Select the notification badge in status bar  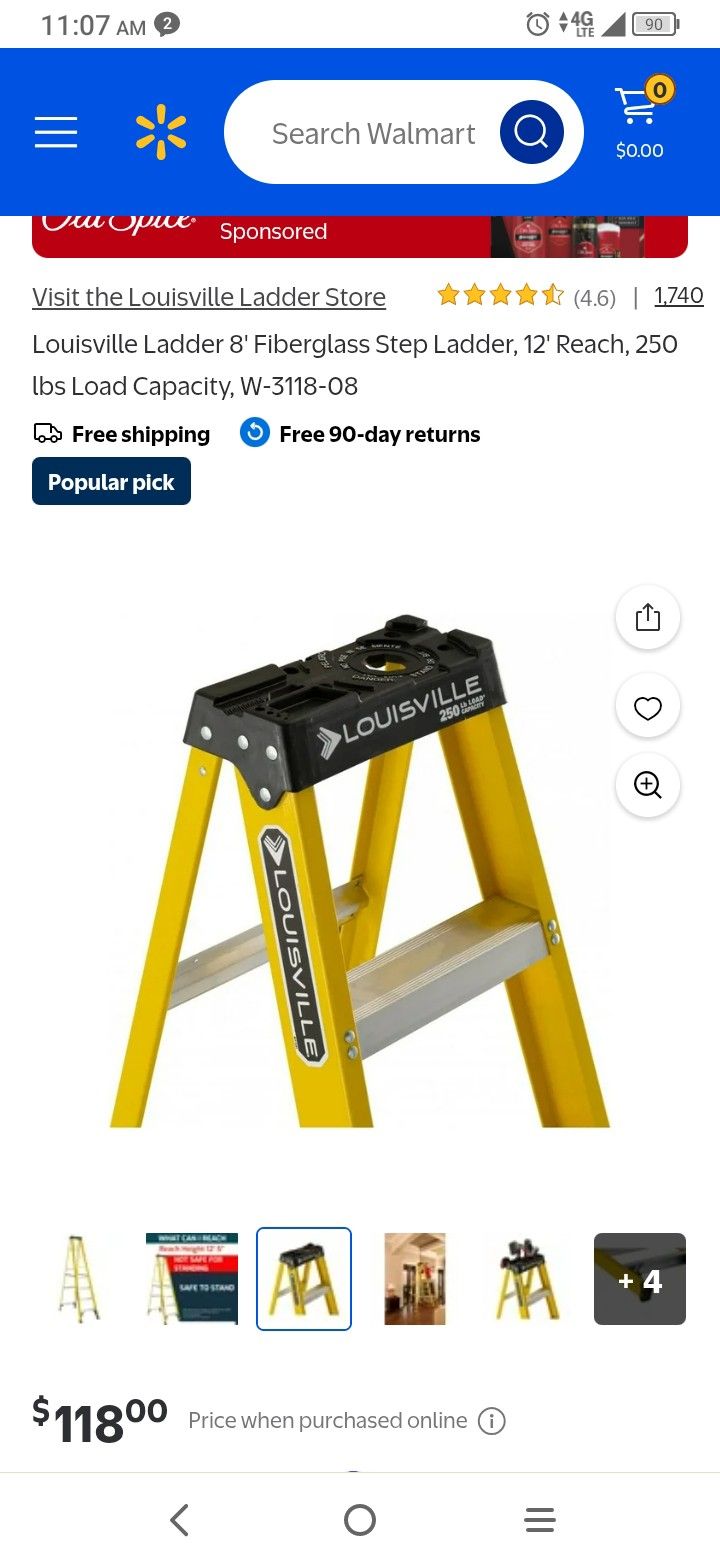click(164, 24)
